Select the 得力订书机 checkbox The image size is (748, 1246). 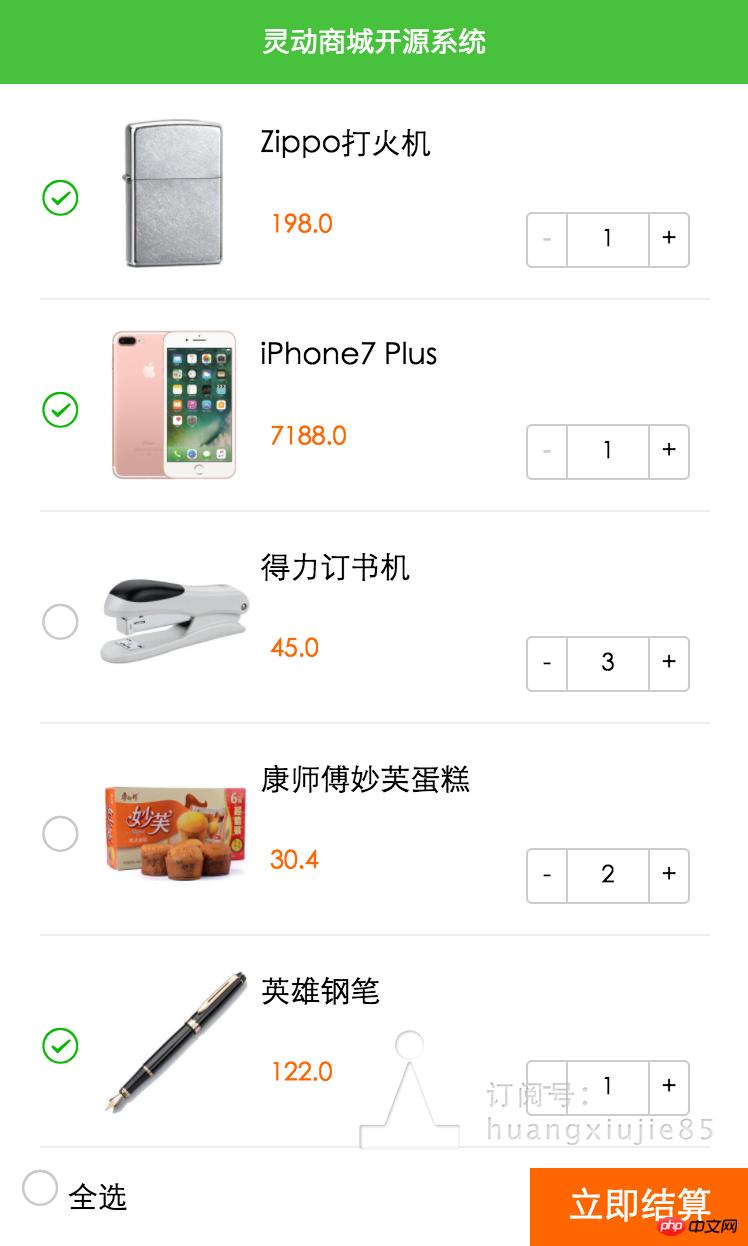pyautogui.click(x=61, y=621)
